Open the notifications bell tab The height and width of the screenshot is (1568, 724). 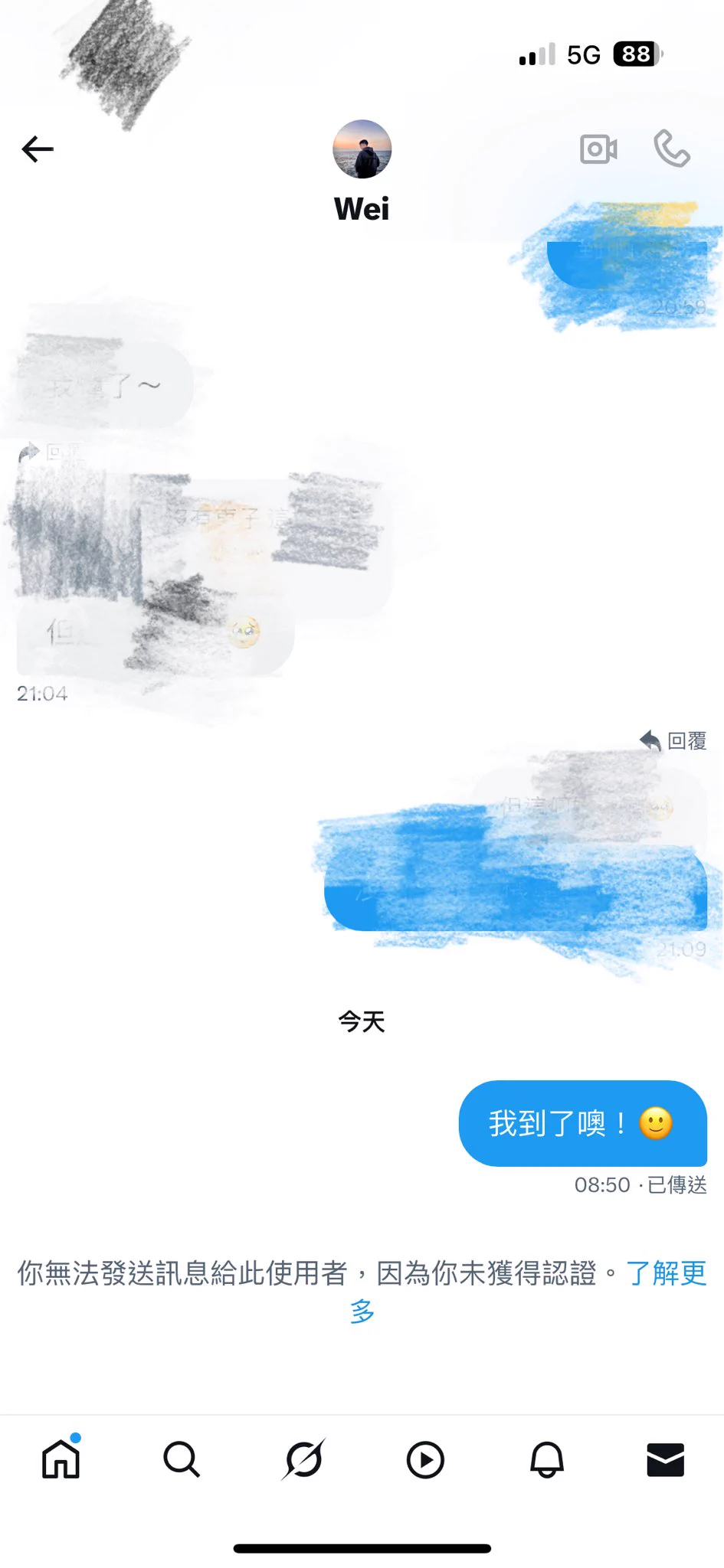547,1459
